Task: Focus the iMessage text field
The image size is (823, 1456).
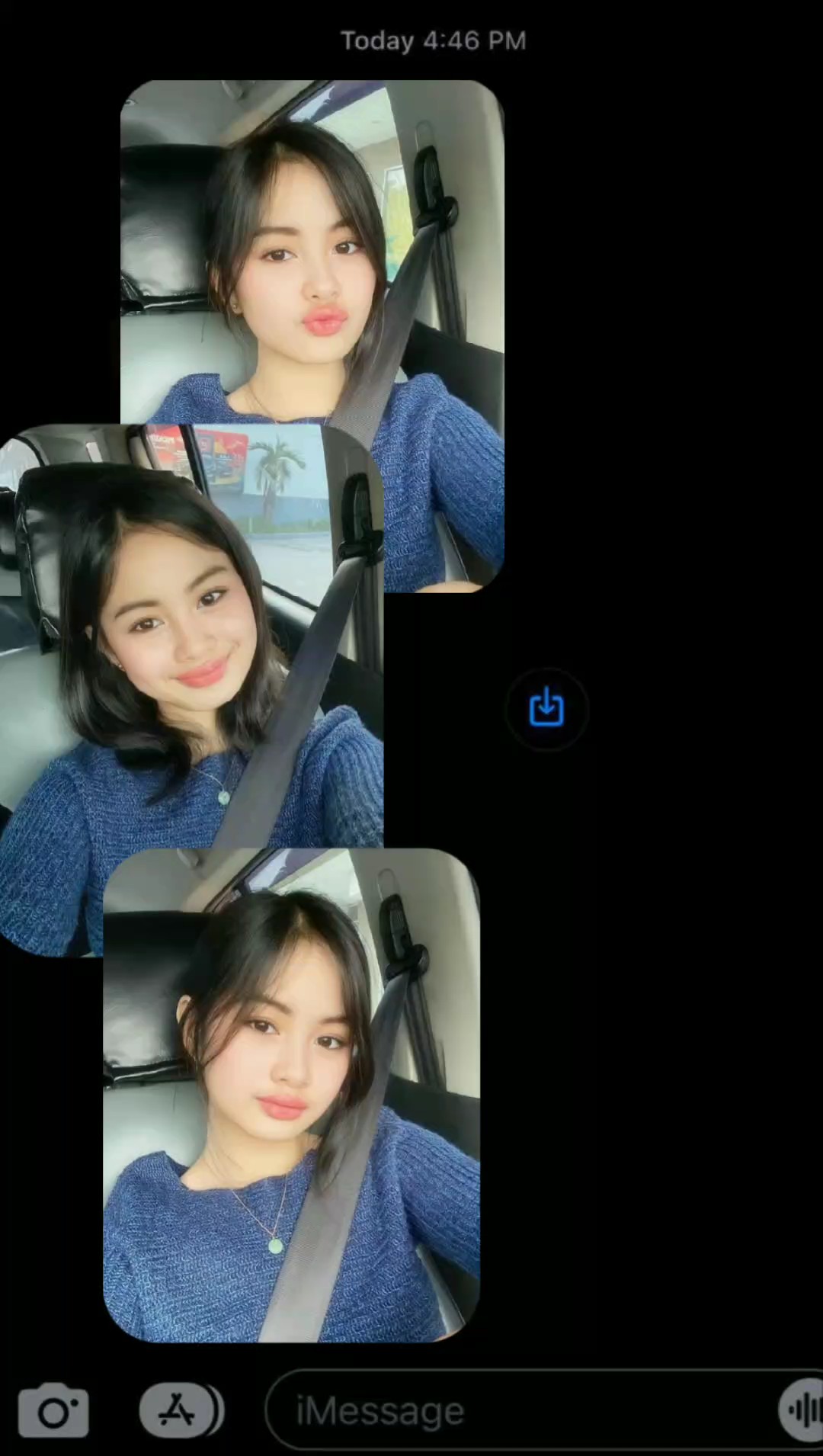Action: point(518,1411)
